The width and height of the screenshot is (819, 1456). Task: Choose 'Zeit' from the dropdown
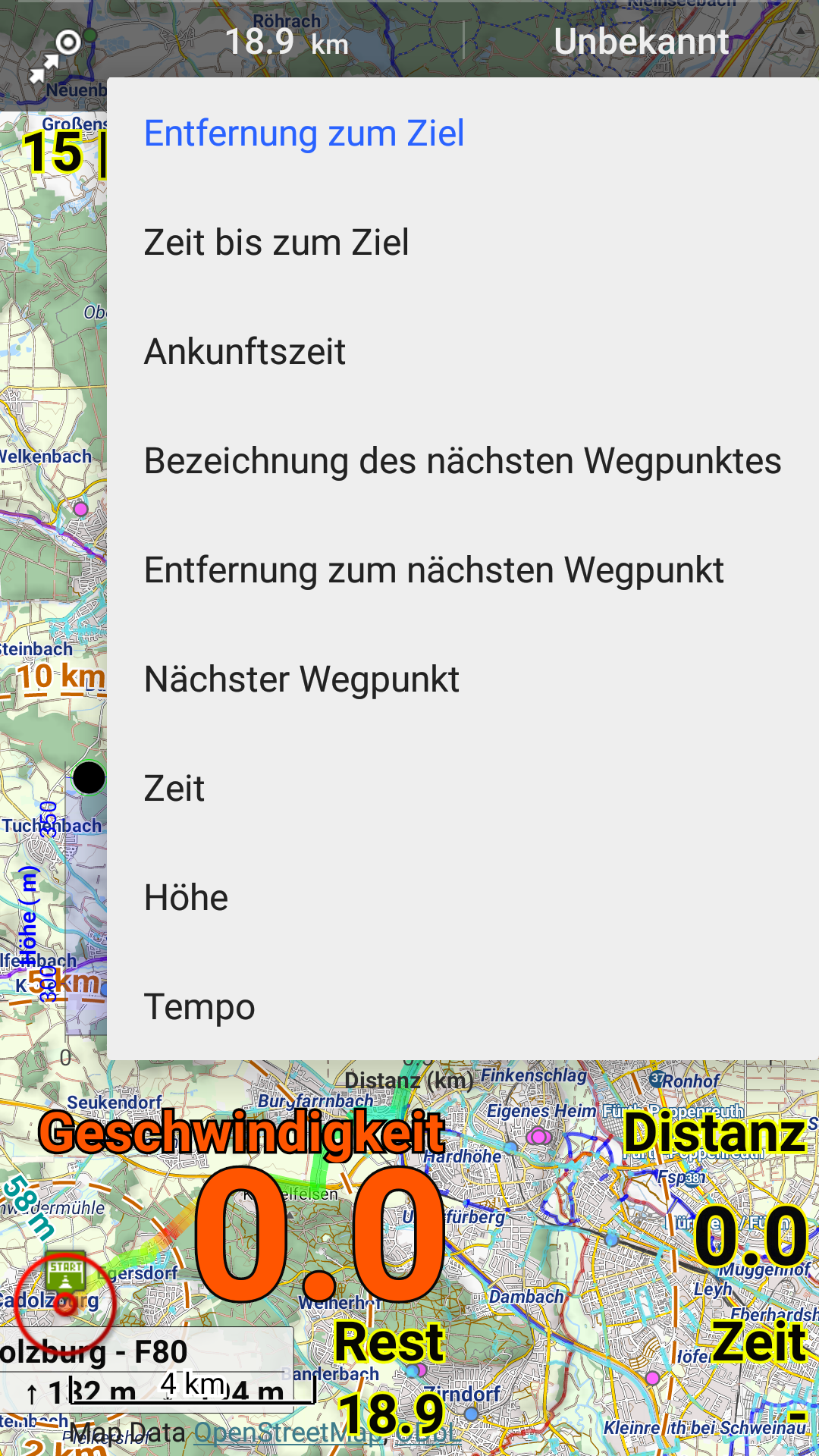click(174, 789)
